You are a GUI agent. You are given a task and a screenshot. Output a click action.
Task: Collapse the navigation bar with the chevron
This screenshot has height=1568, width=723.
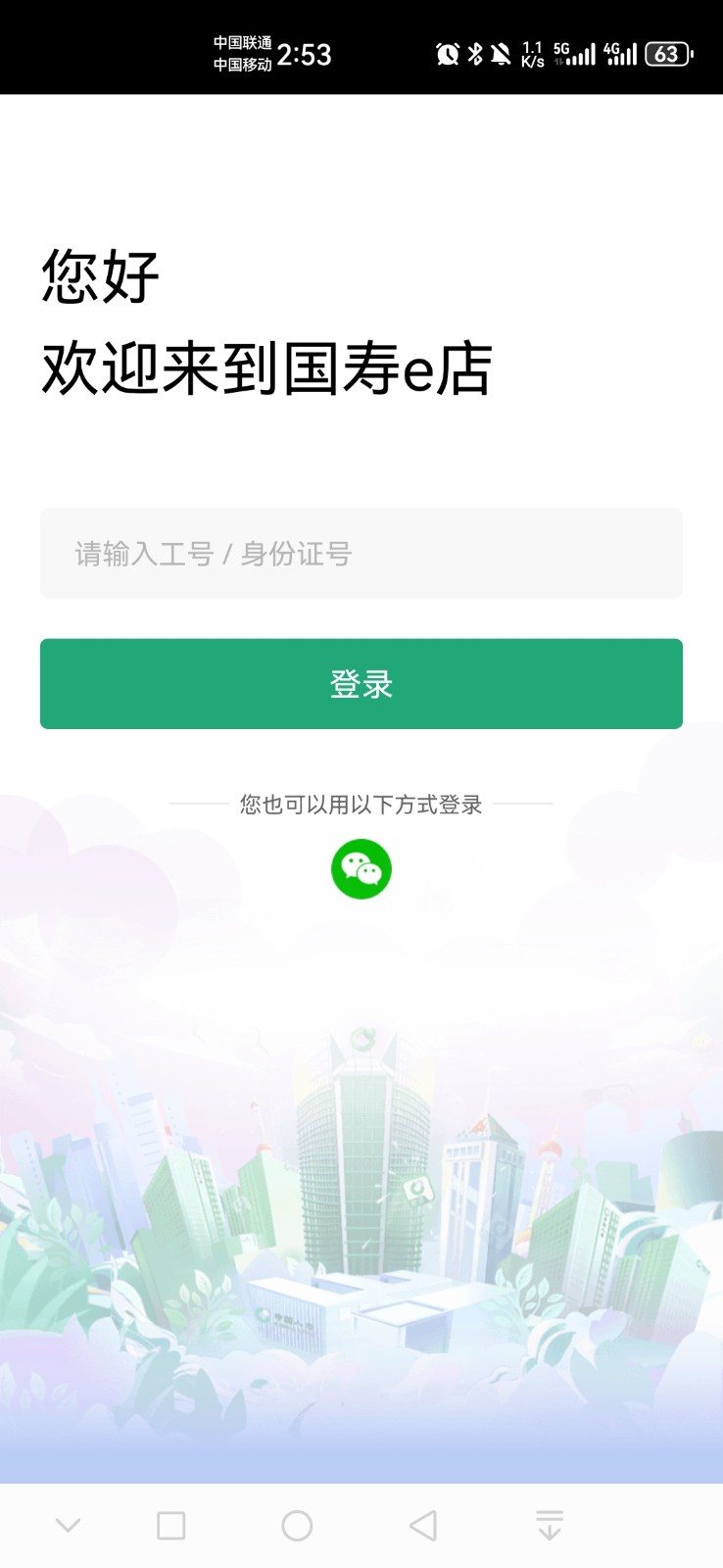tap(67, 1525)
